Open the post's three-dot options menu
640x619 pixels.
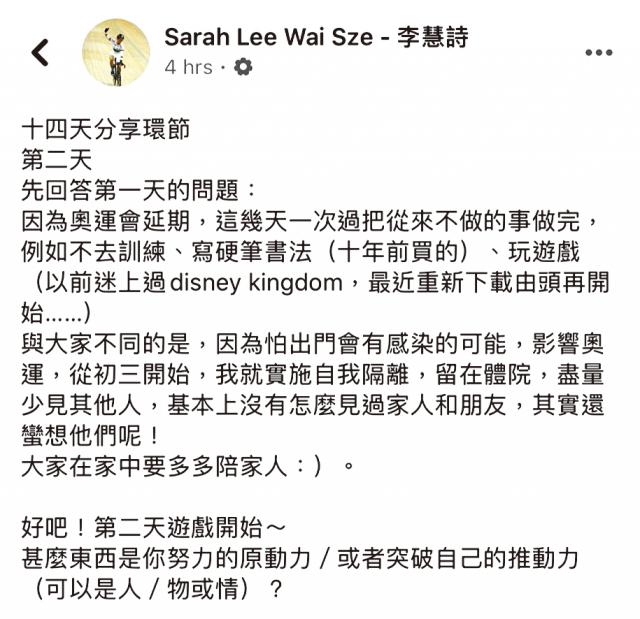(598, 52)
